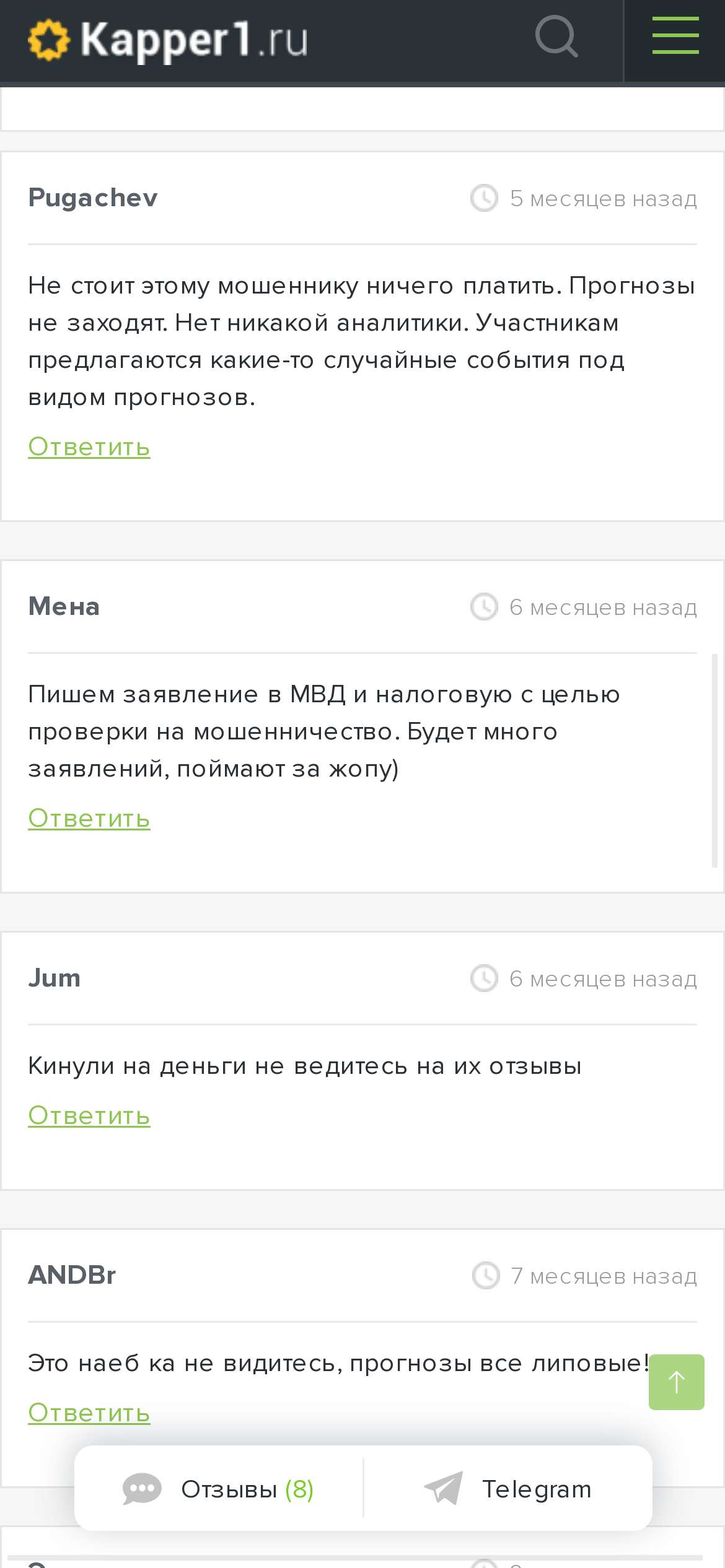Viewport: 725px width, 1568px height.
Task: Open the Telegram link
Action: [507, 1489]
